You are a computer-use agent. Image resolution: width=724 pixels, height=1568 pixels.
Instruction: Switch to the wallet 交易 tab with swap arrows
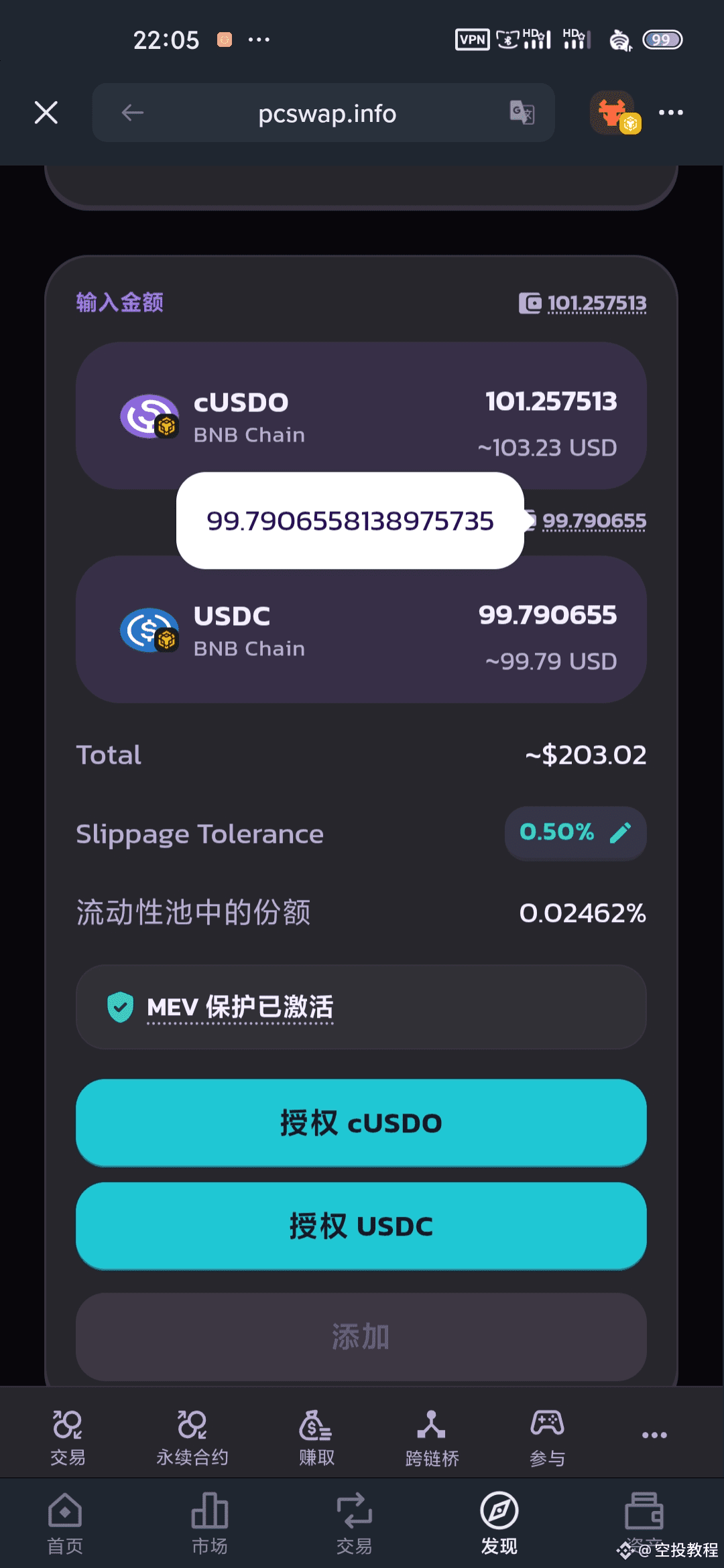coord(354,1523)
